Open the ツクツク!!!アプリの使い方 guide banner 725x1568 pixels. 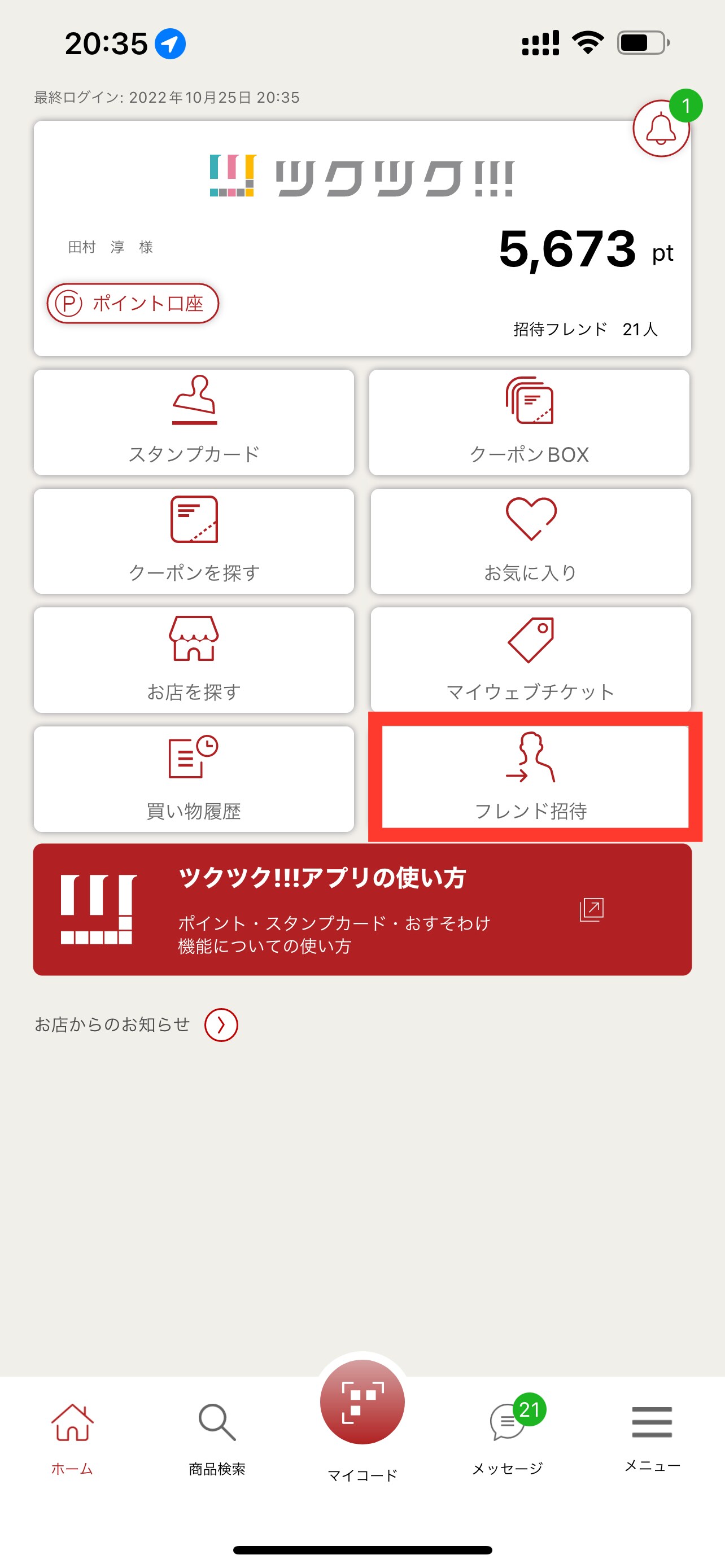click(362, 909)
